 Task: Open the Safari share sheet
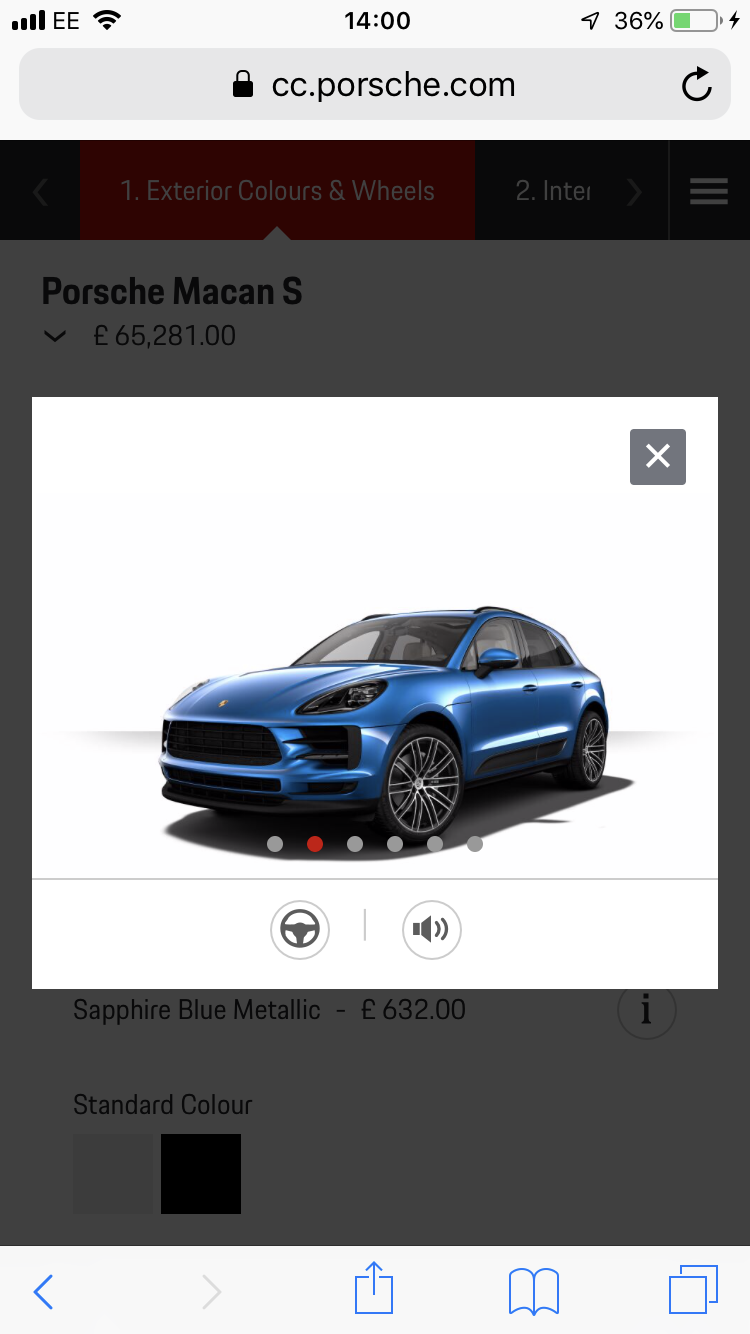[x=374, y=1288]
